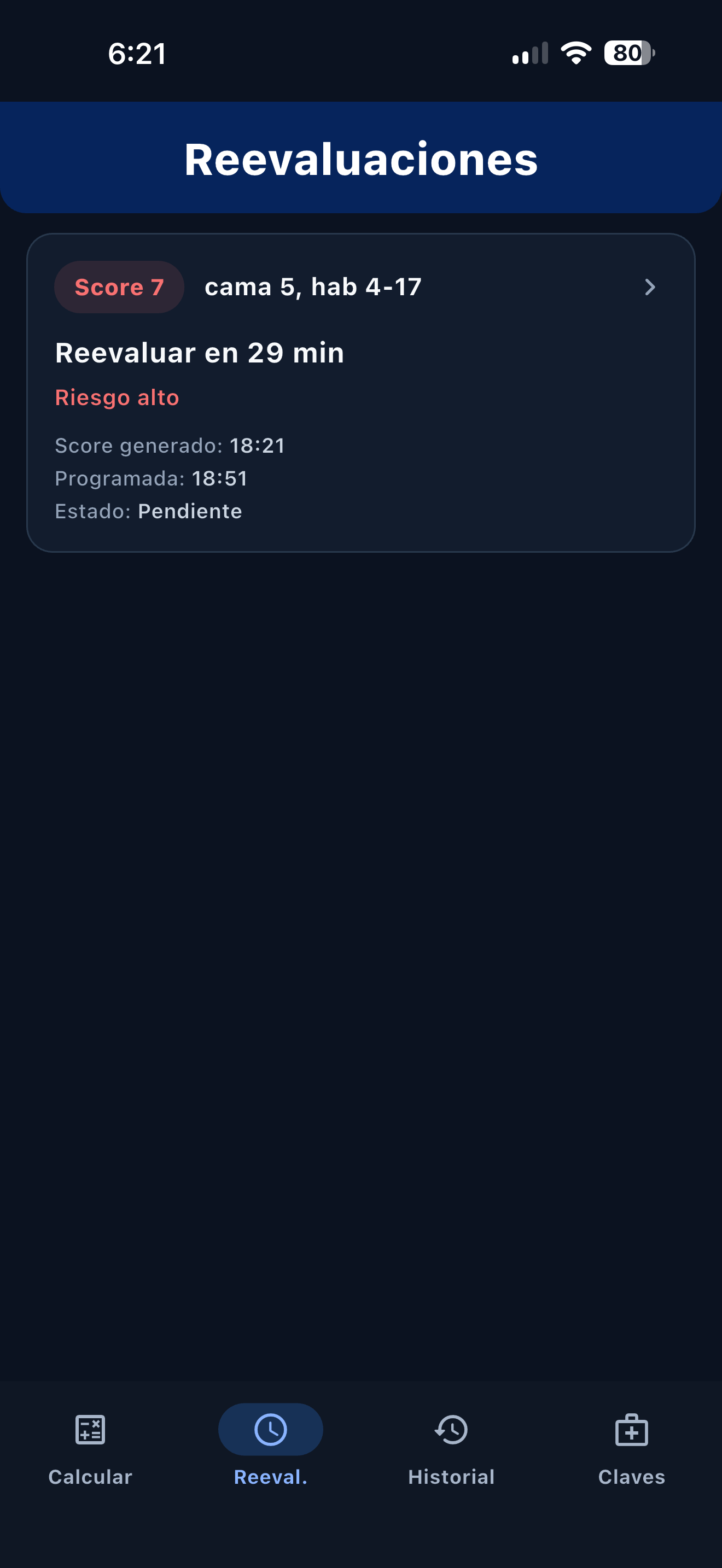The height and width of the screenshot is (1568, 722).
Task: Open the cama 5, hab 4-17 reevaluation card
Action: (361, 393)
